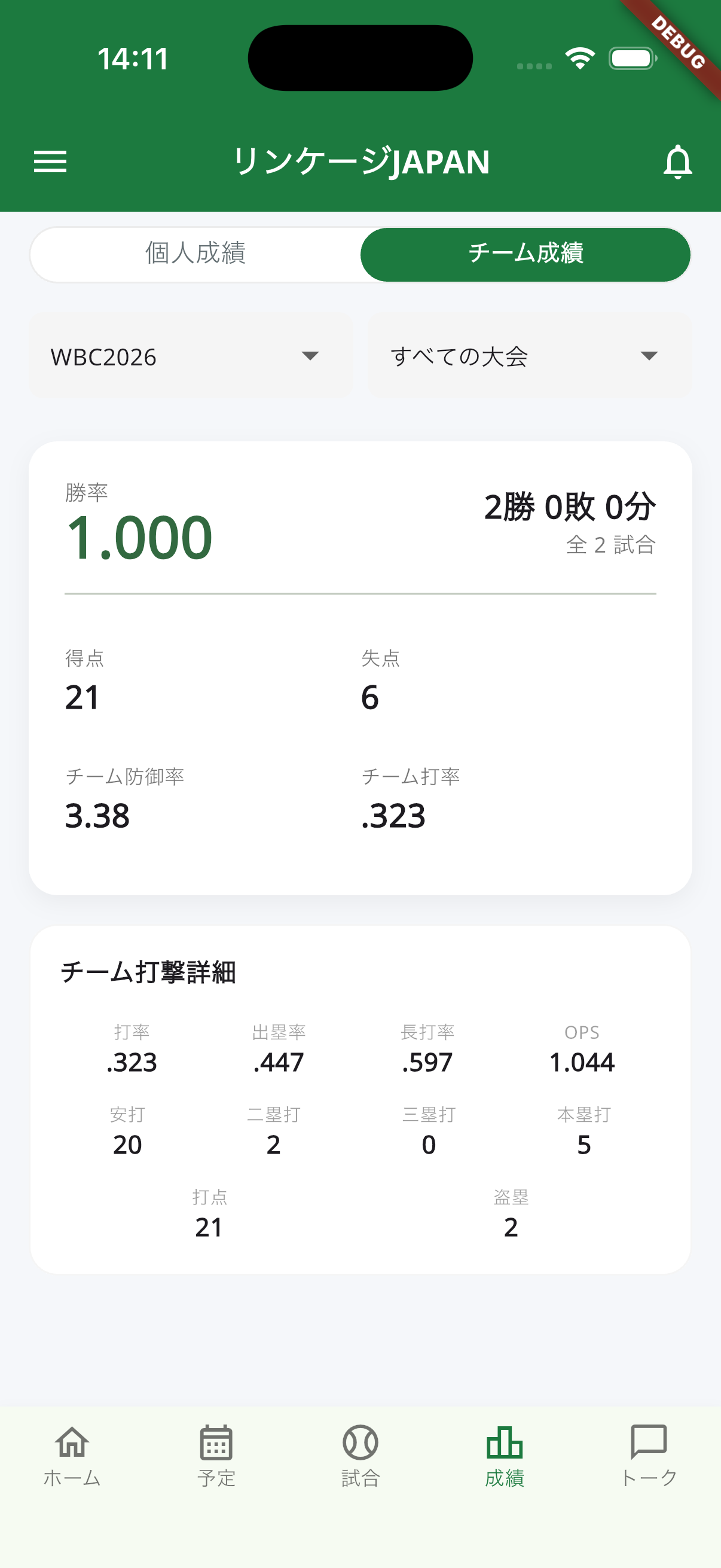Tap the OPS value 1.044
The width and height of the screenshot is (721, 1568).
pos(582,1062)
